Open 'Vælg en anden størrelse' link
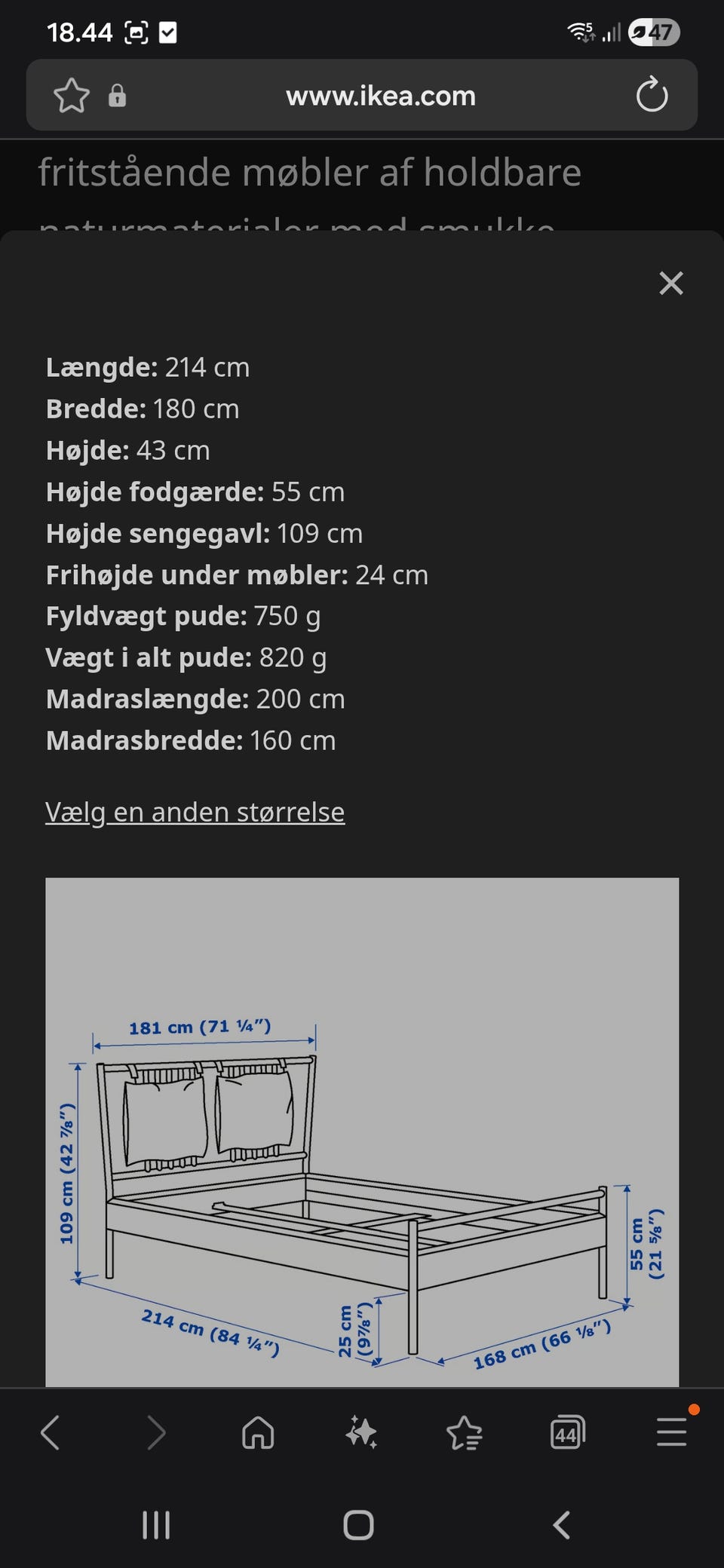Viewport: 724px width, 1568px height. coord(195,812)
